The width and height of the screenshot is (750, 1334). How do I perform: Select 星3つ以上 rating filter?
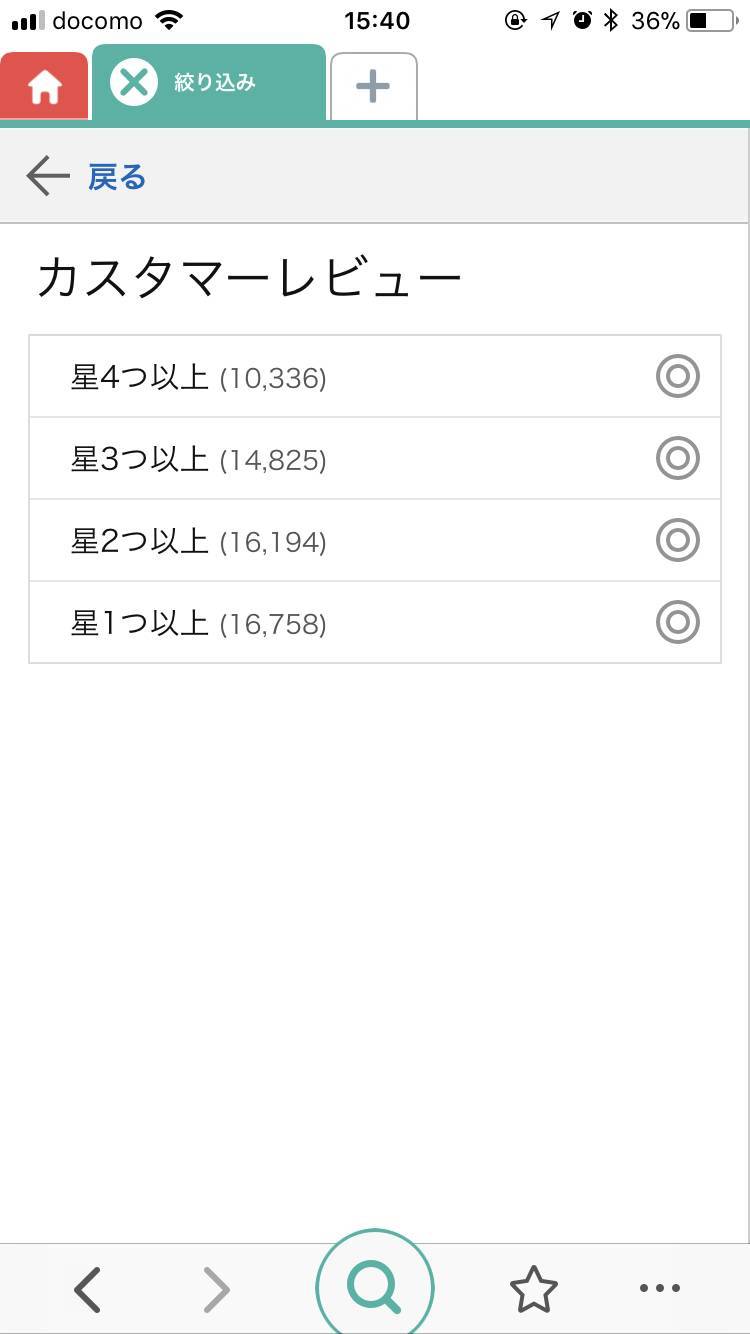[x=375, y=459]
